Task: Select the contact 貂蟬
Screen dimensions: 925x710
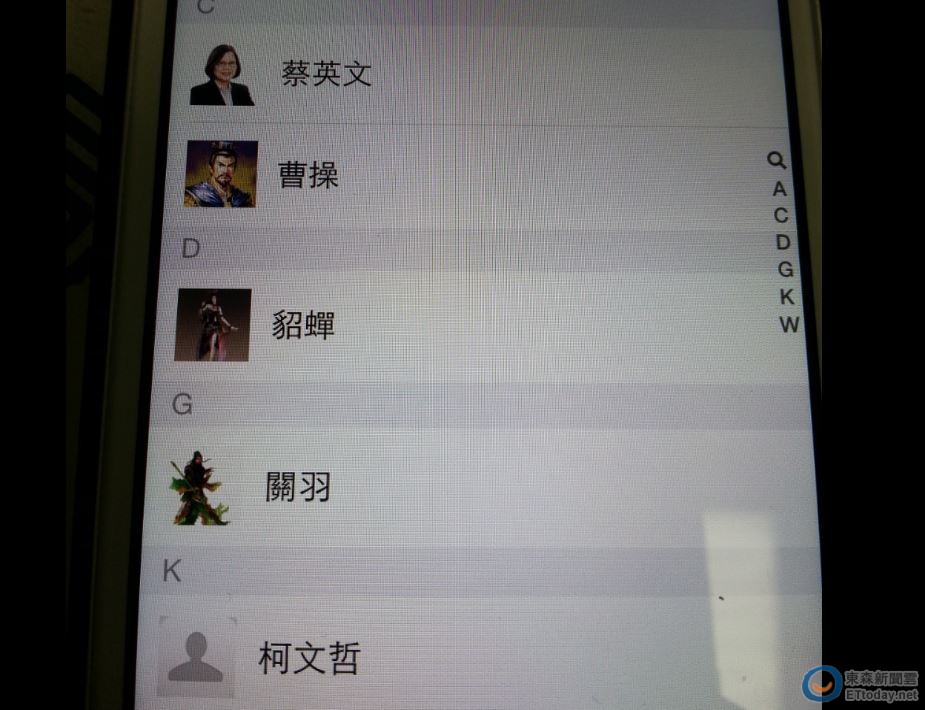Action: point(303,325)
